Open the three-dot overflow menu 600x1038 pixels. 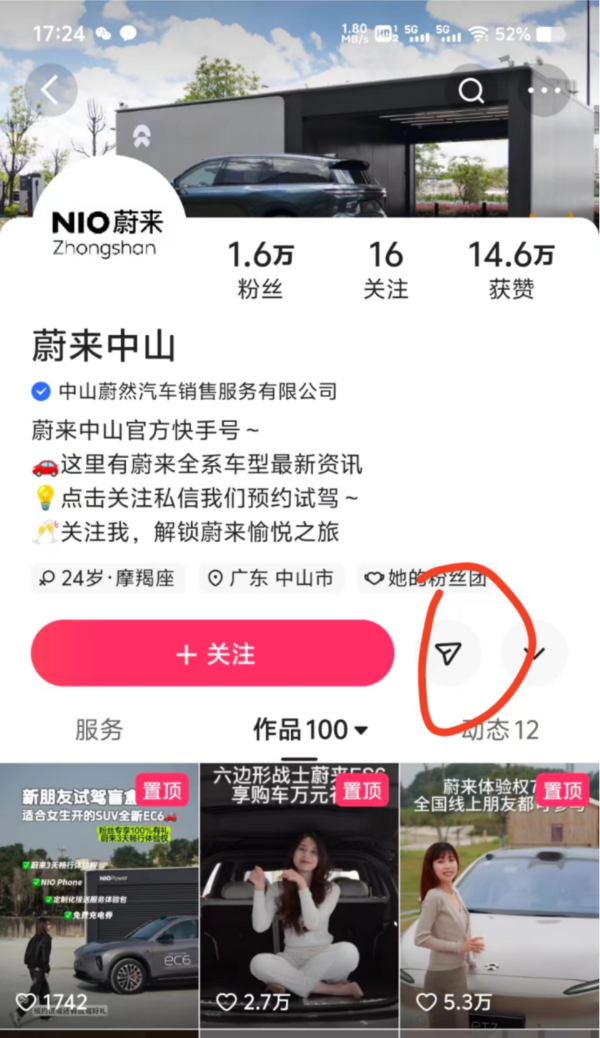pyautogui.click(x=545, y=91)
